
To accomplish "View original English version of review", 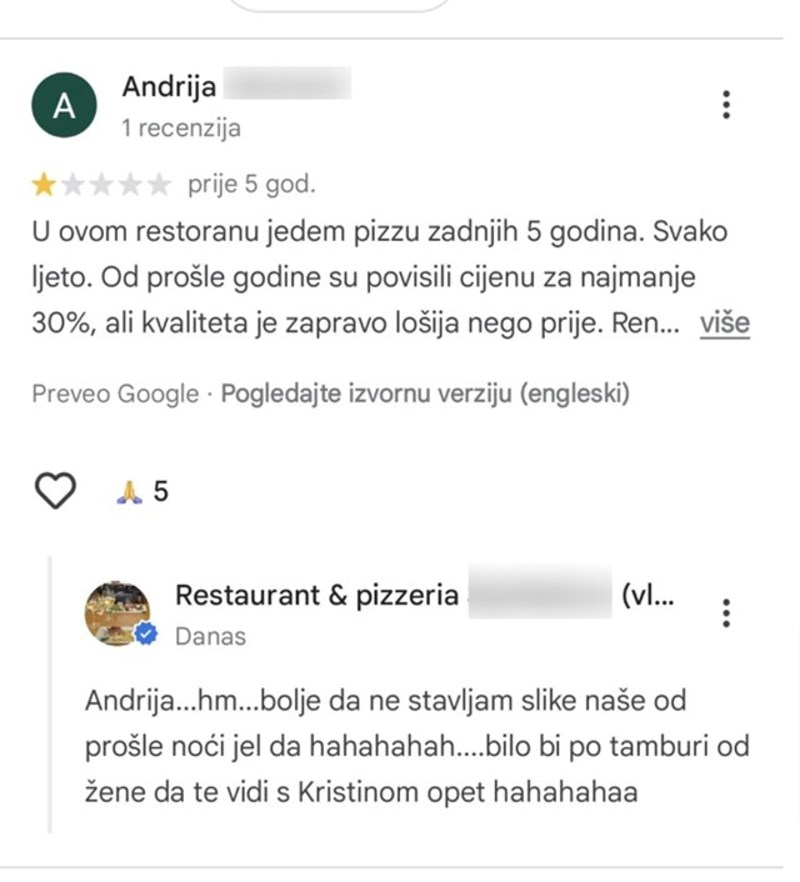I will pyautogui.click(x=425, y=394).
